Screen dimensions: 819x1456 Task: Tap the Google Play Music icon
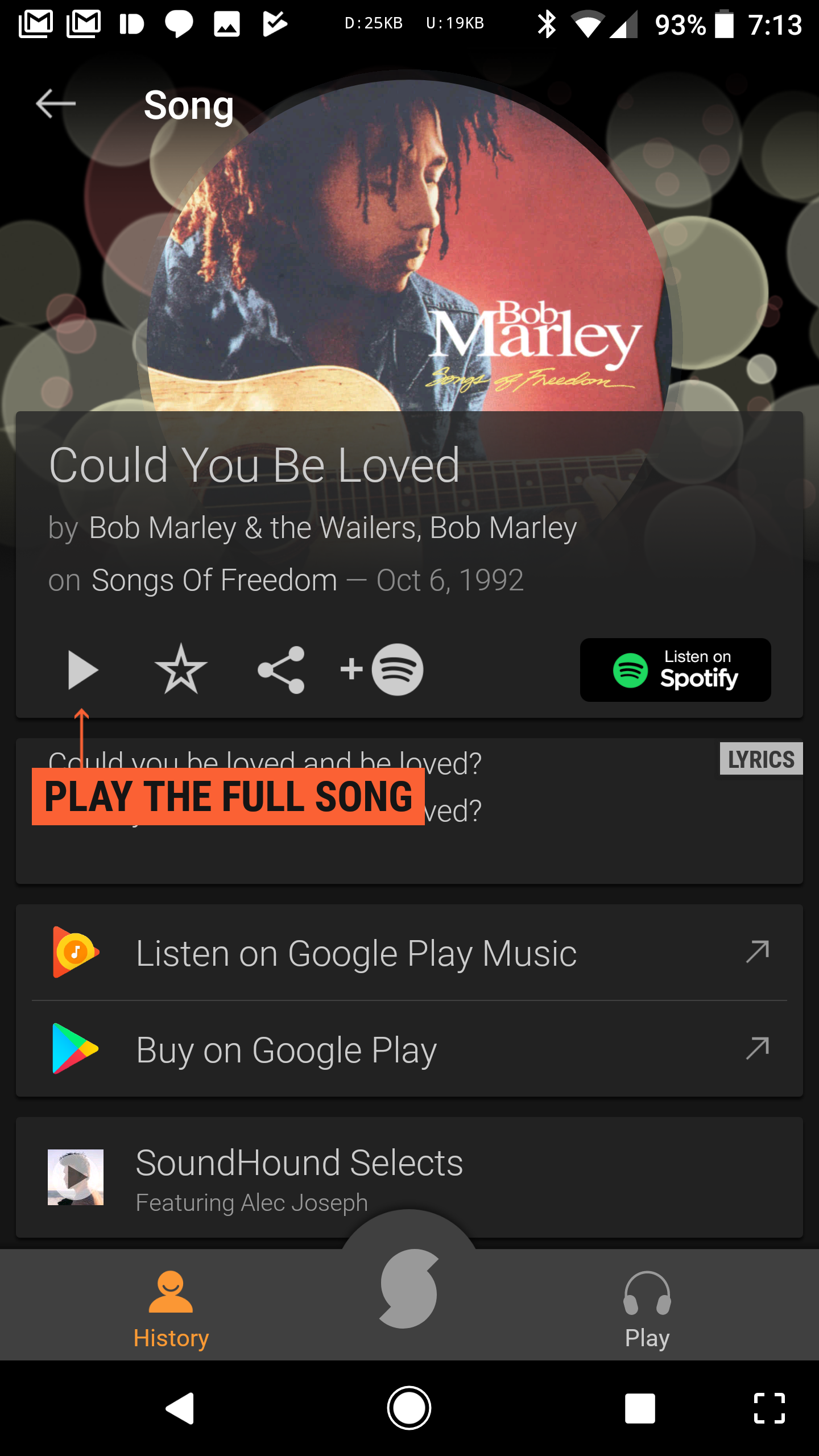click(77, 953)
